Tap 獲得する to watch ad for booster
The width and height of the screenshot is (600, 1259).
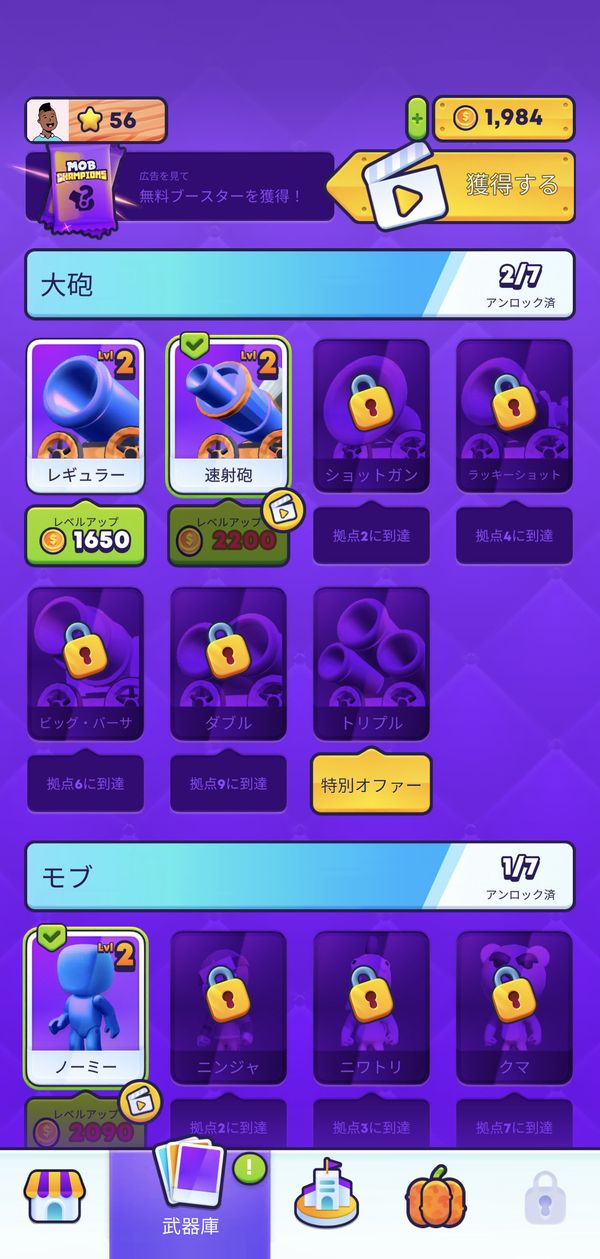pyautogui.click(x=510, y=185)
